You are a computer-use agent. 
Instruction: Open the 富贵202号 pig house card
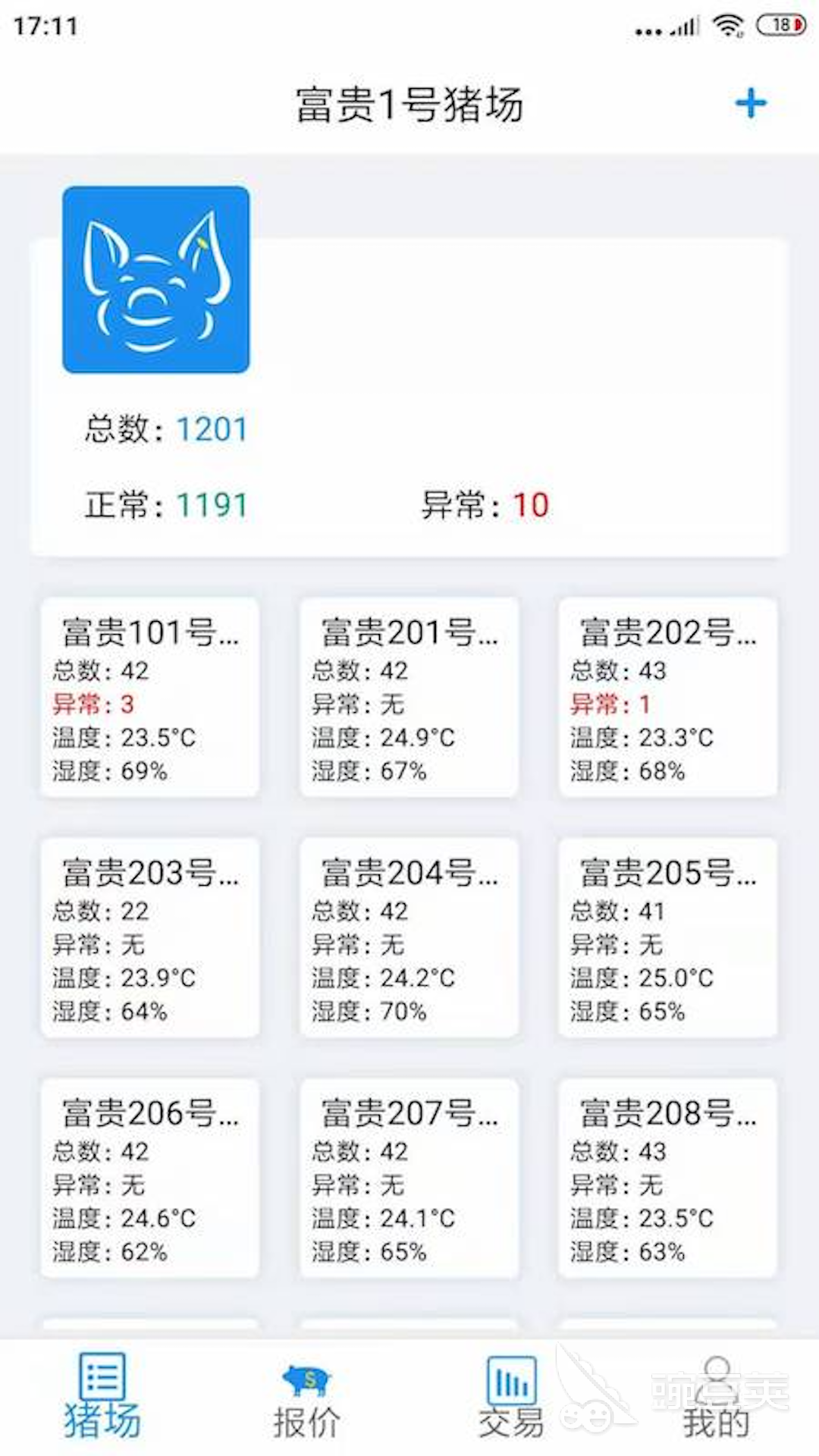[x=668, y=697]
